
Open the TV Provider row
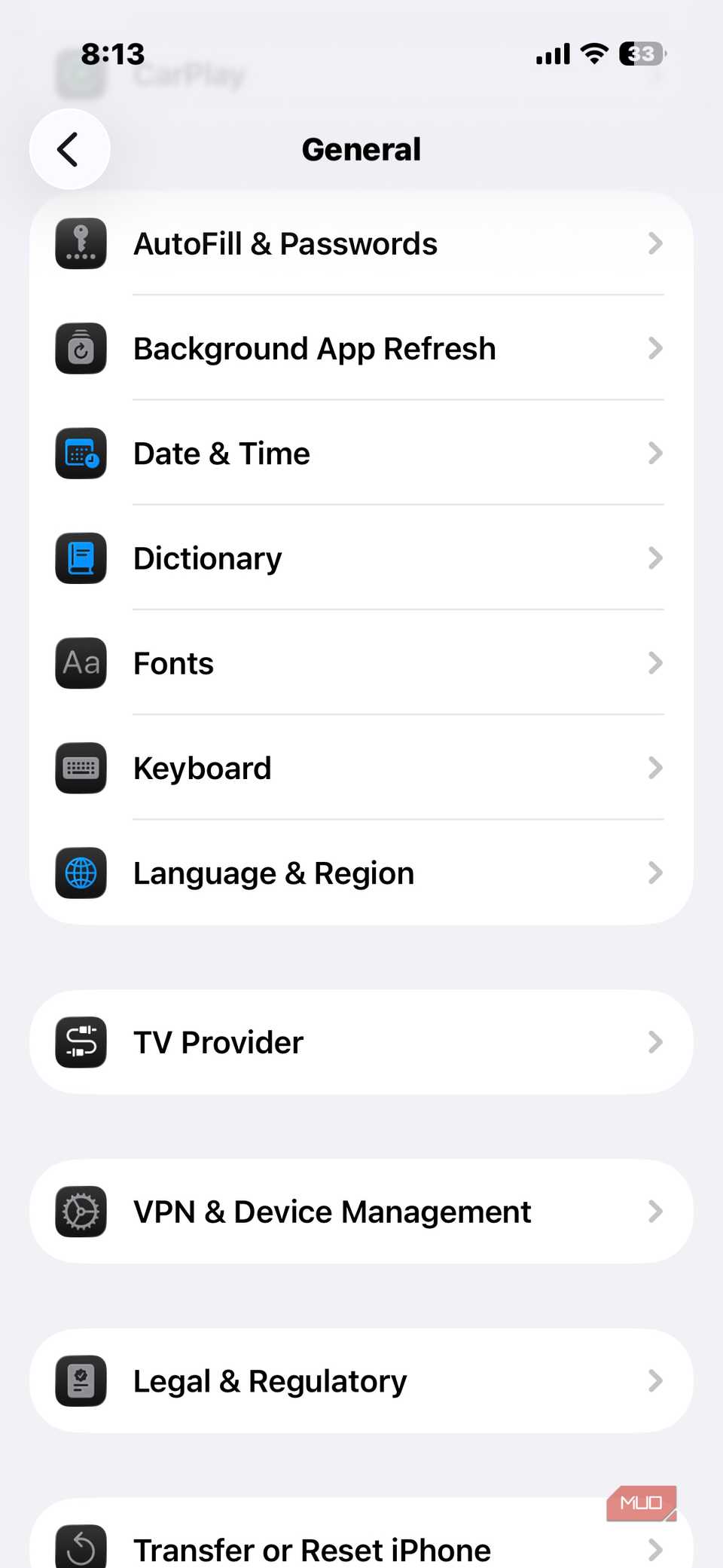click(360, 1042)
